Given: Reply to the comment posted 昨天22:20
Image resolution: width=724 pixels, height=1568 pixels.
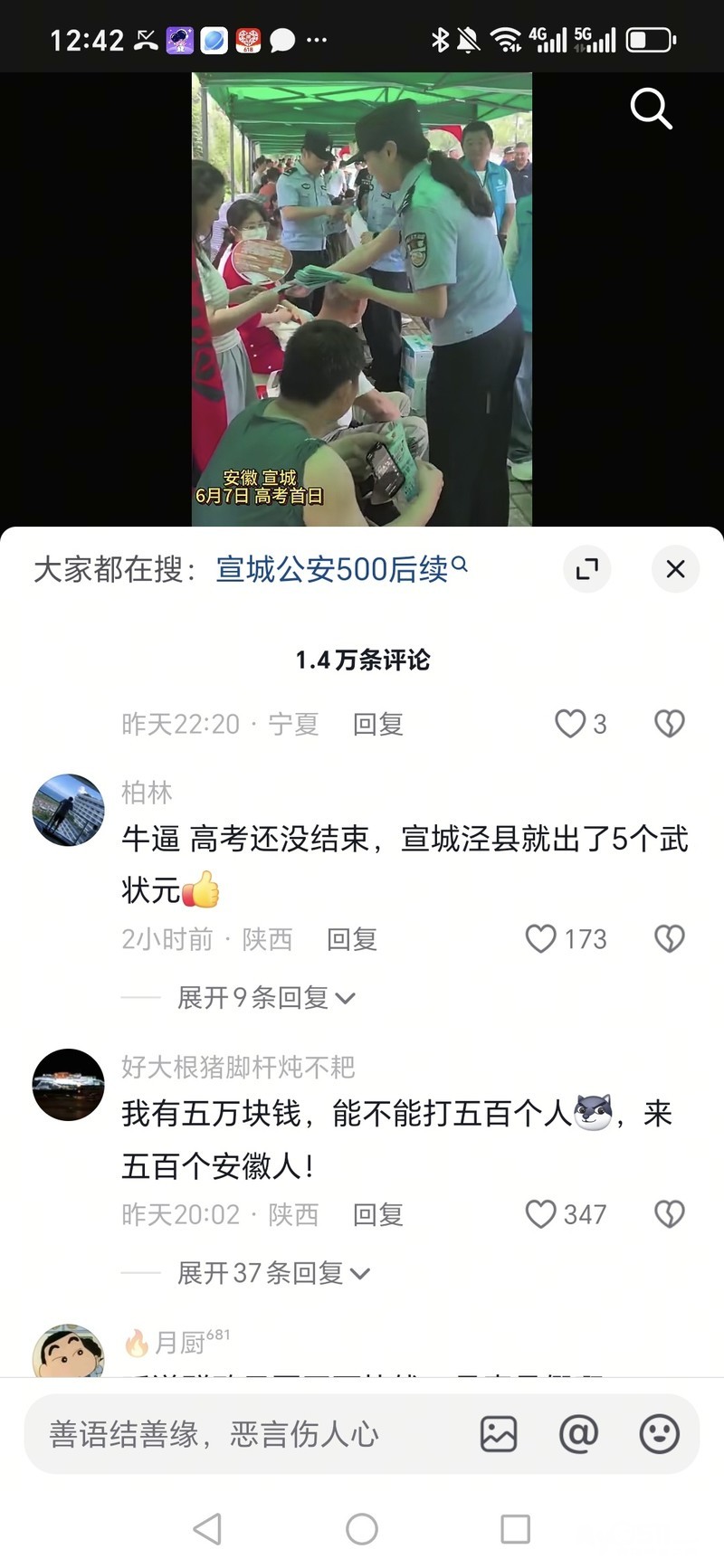Looking at the screenshot, I should coord(378,724).
